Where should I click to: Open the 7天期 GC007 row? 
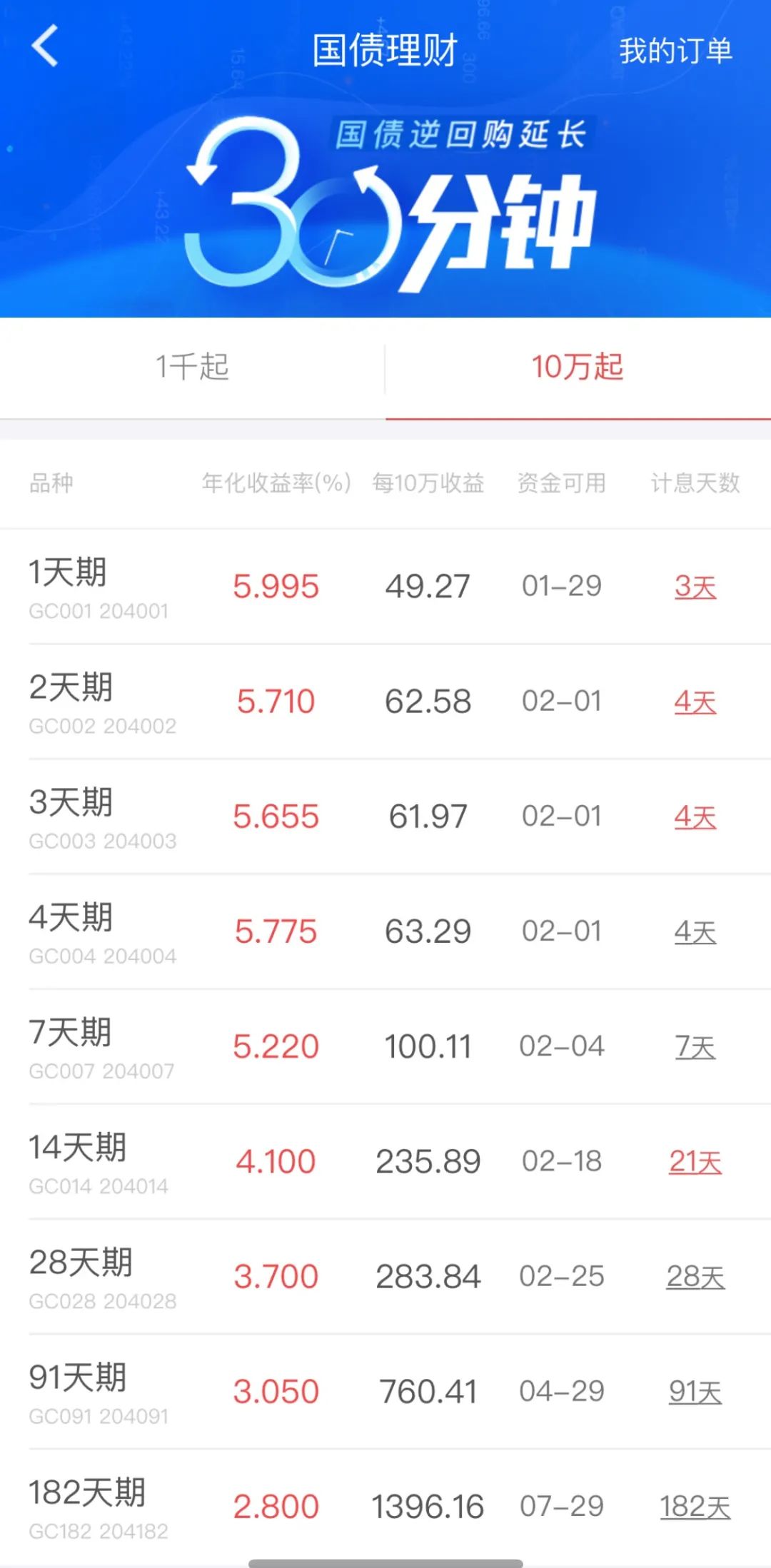[x=385, y=1046]
